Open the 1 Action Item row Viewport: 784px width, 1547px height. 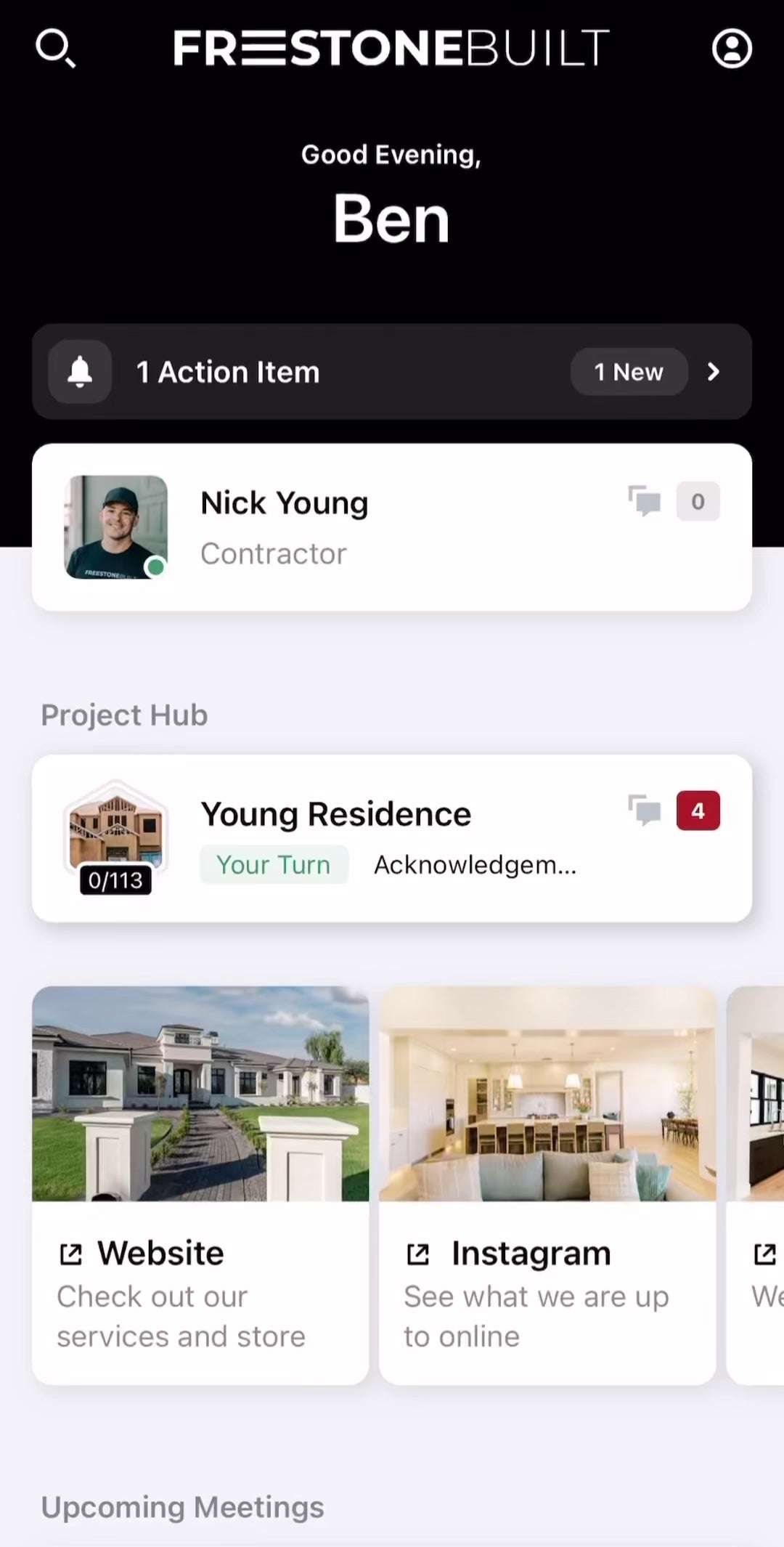coord(392,372)
